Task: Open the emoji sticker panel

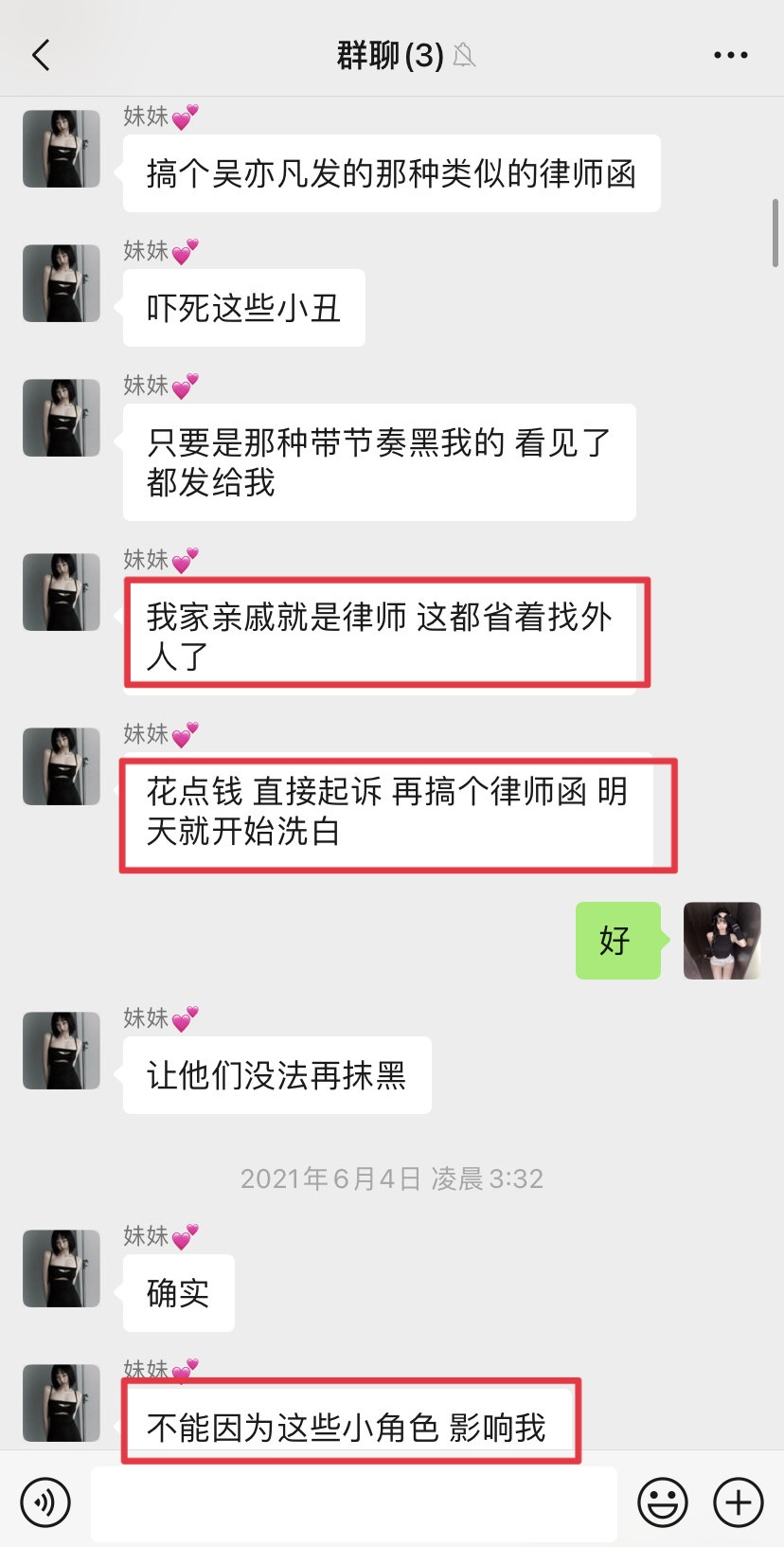Action: click(662, 1502)
